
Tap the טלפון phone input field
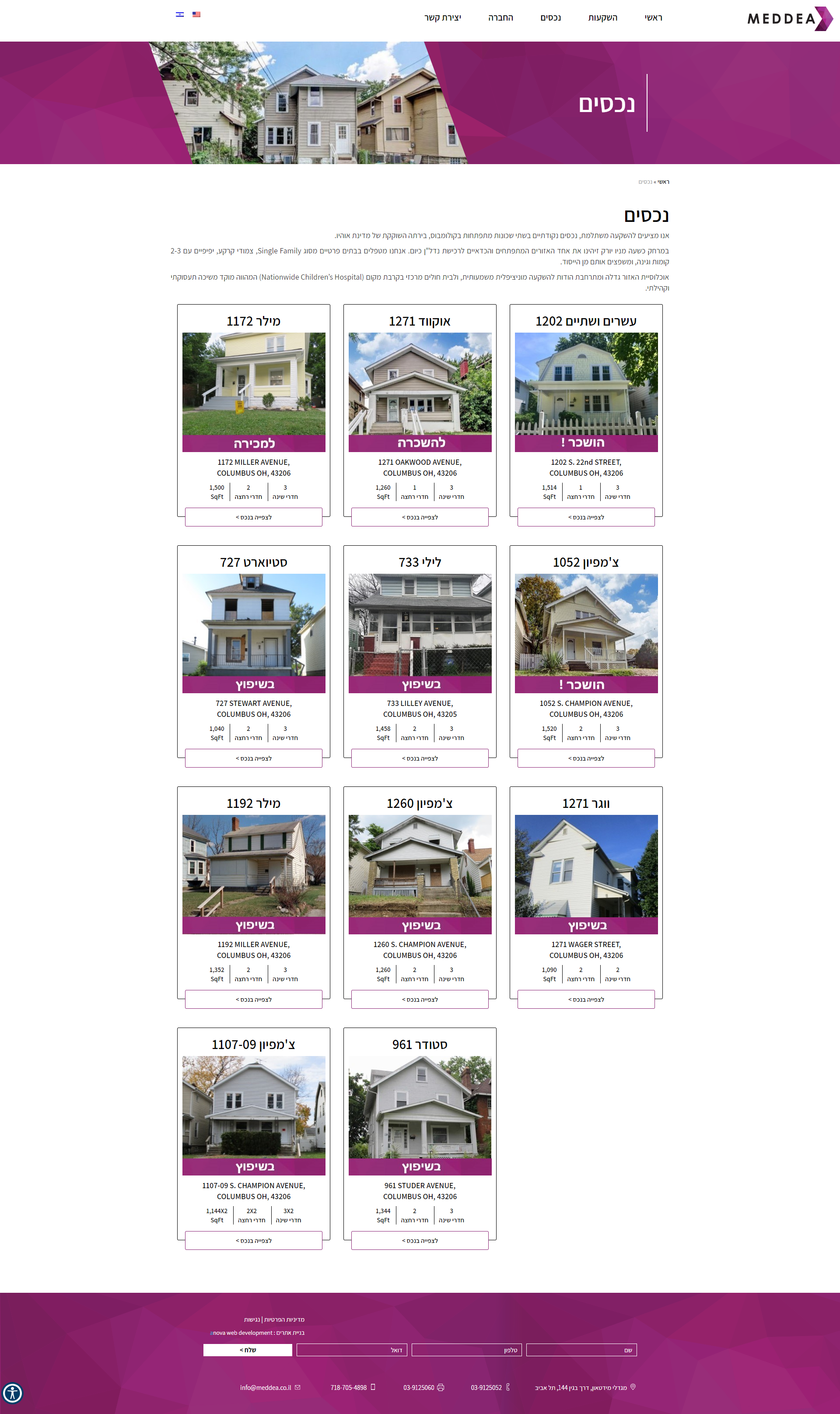(466, 1350)
